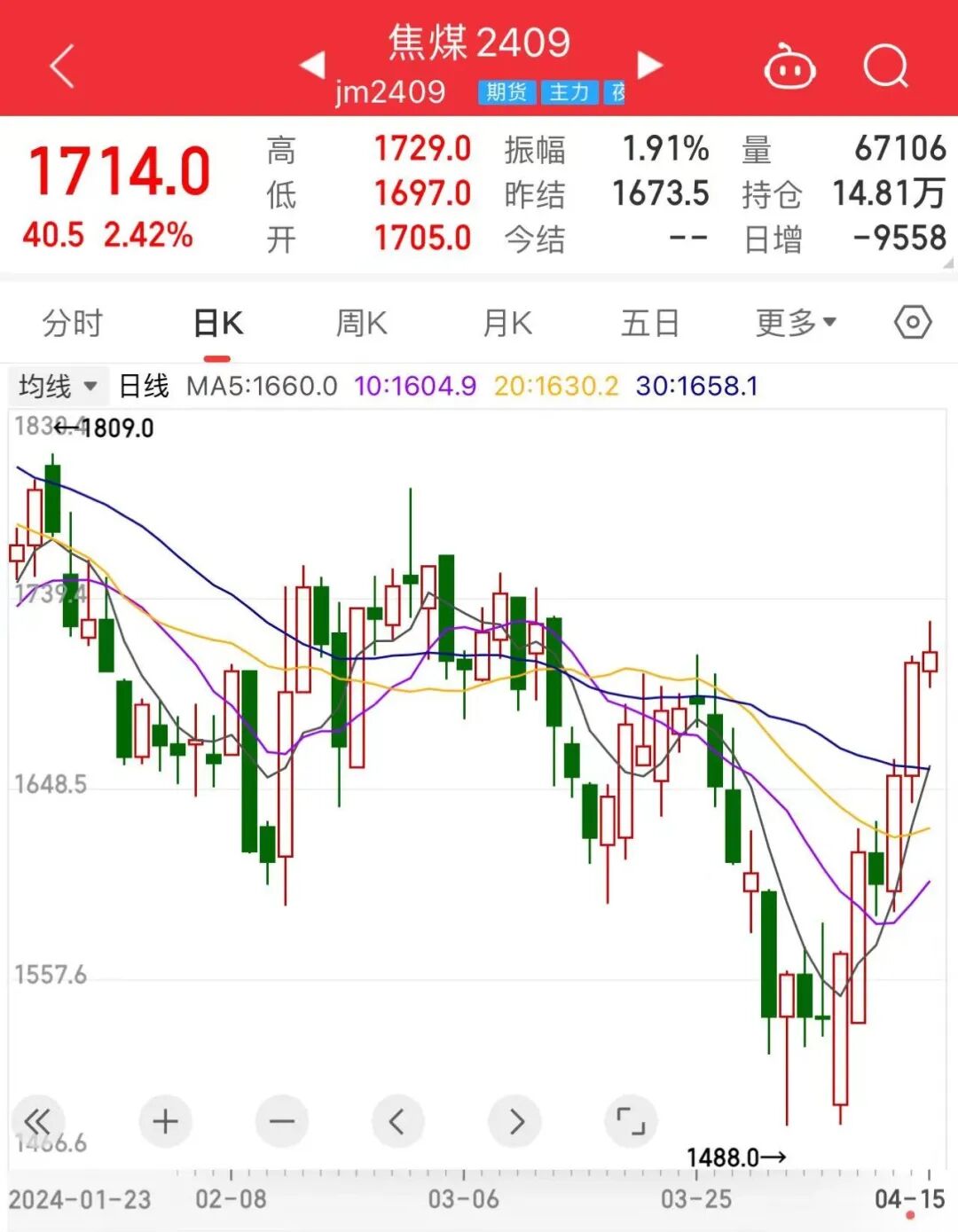Switch to the next contract with right triangle
Screen dimensions: 958x1232
649,64
